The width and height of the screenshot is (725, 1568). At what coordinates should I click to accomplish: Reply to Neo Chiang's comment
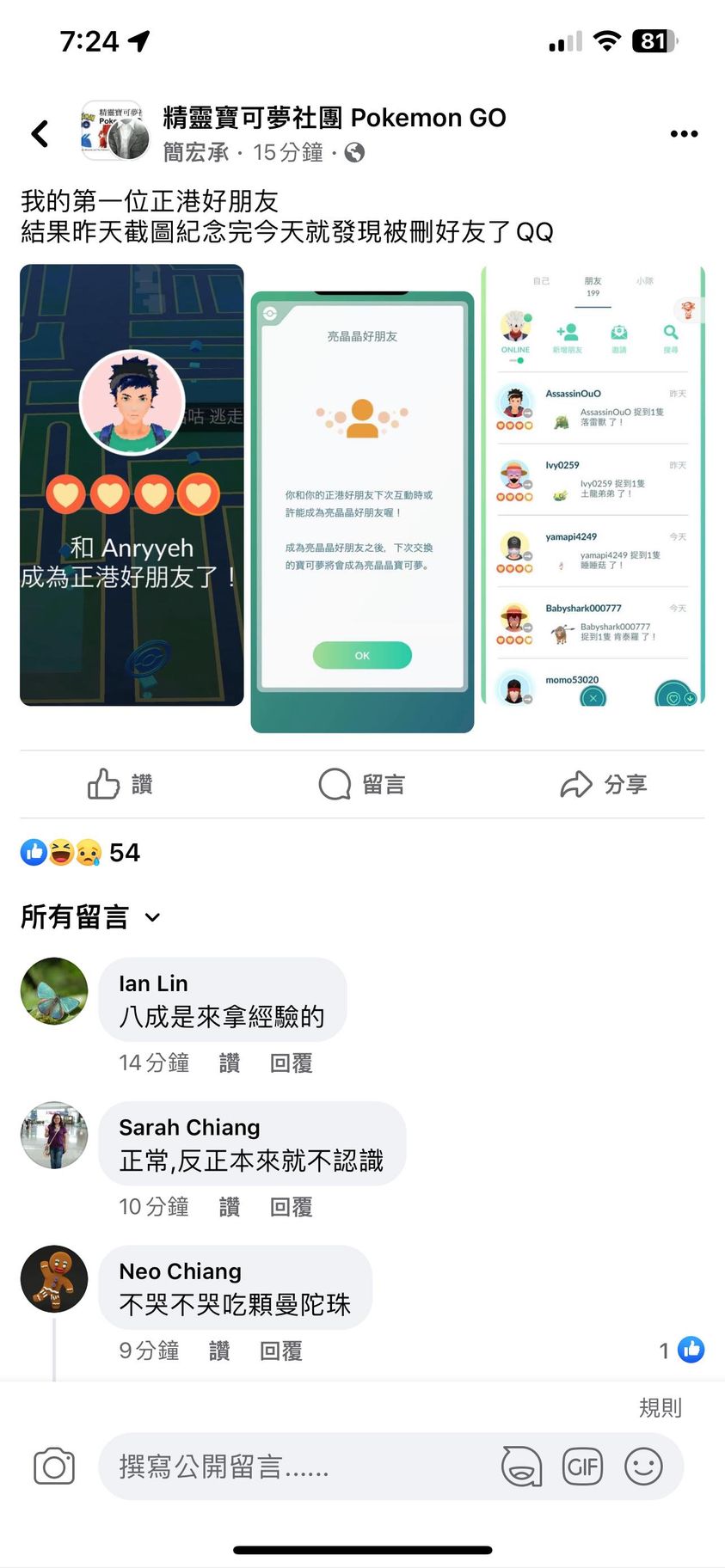pos(280,1351)
